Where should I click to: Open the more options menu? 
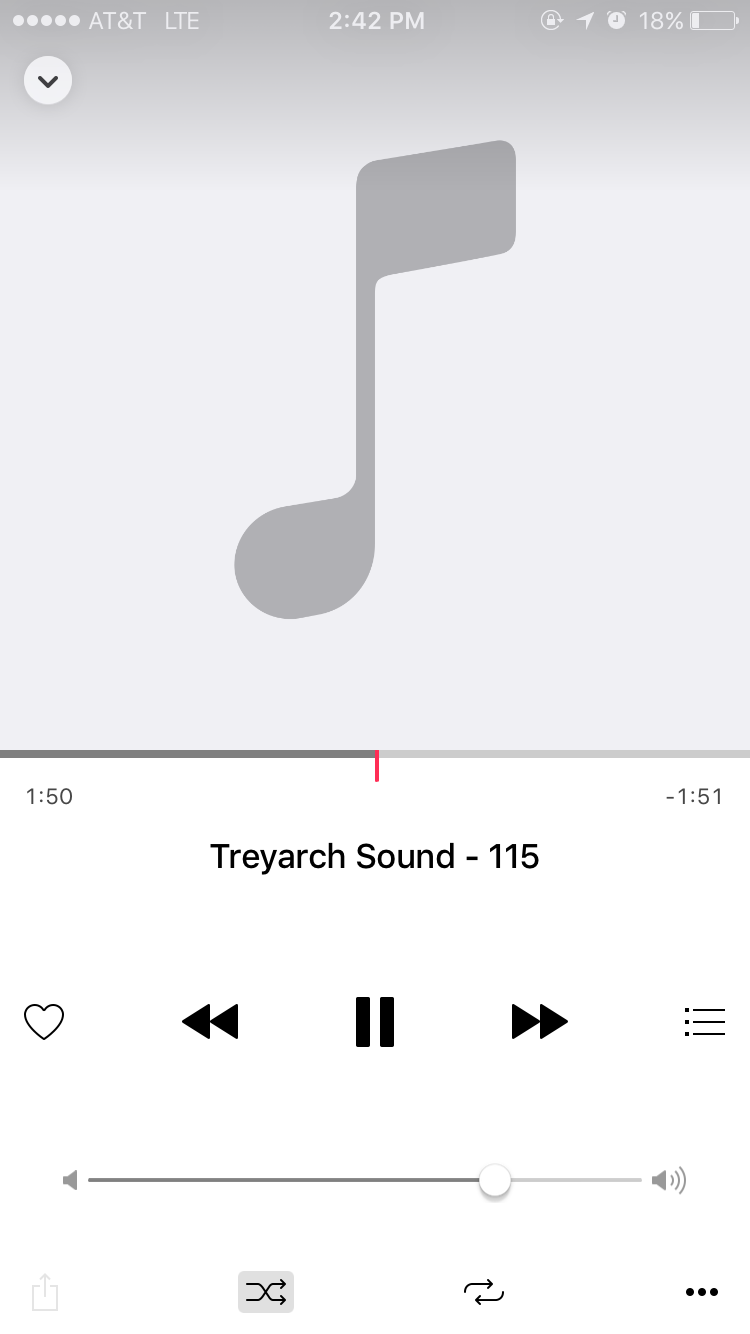click(x=702, y=1292)
